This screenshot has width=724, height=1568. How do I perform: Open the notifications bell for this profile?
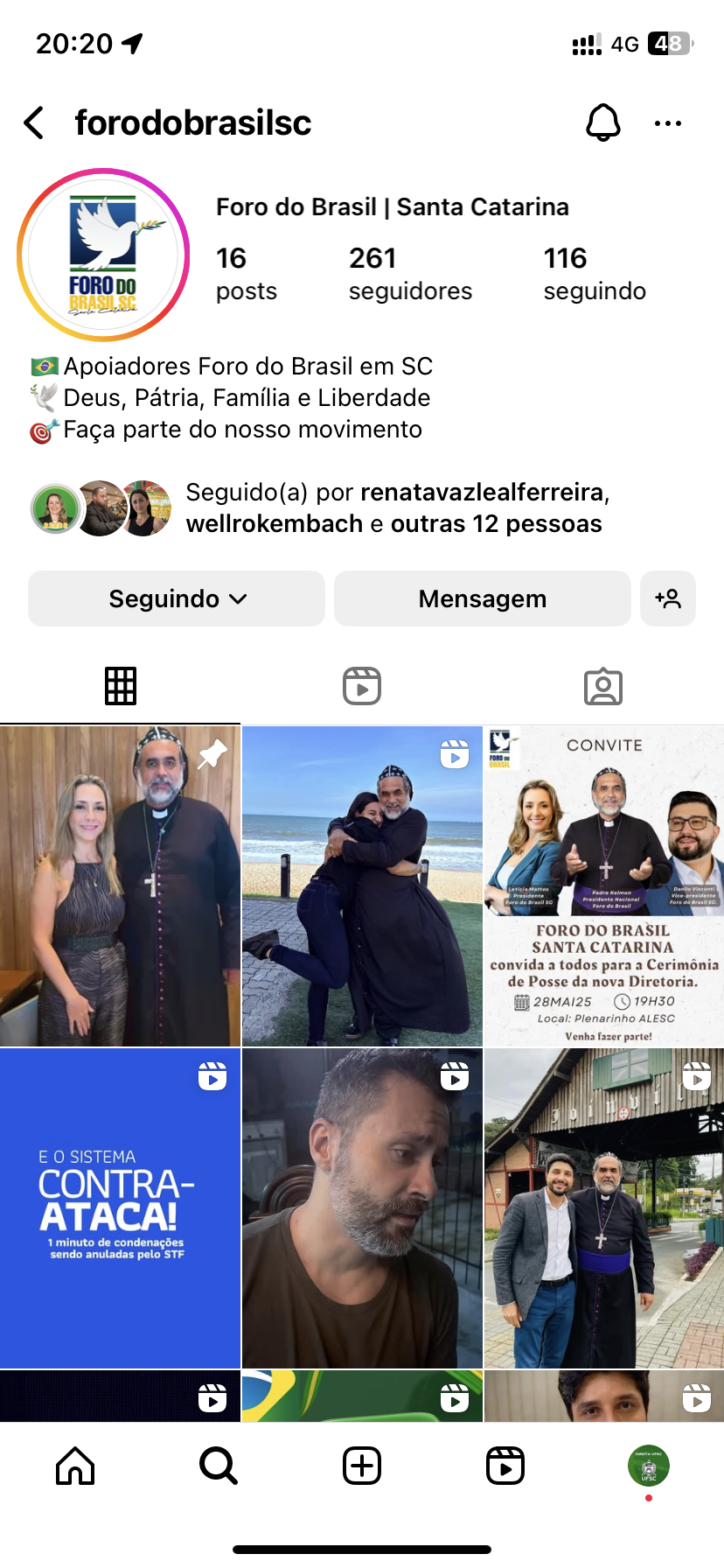click(602, 123)
